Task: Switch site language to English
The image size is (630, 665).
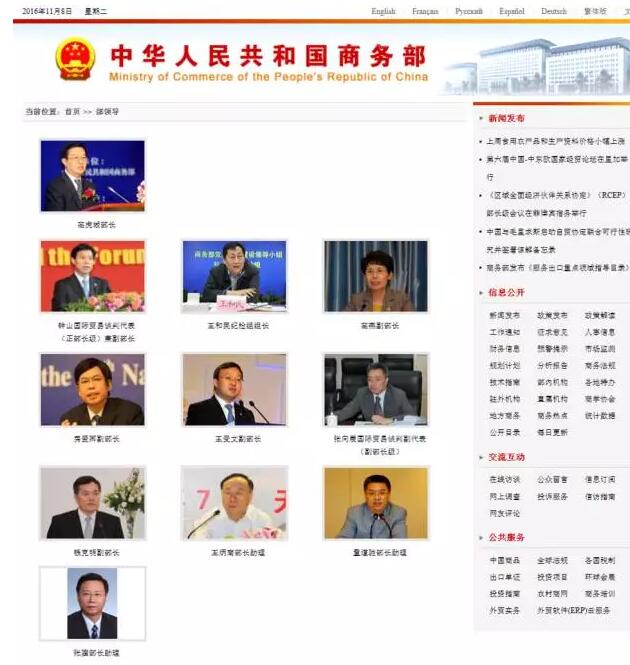Action: click(383, 12)
